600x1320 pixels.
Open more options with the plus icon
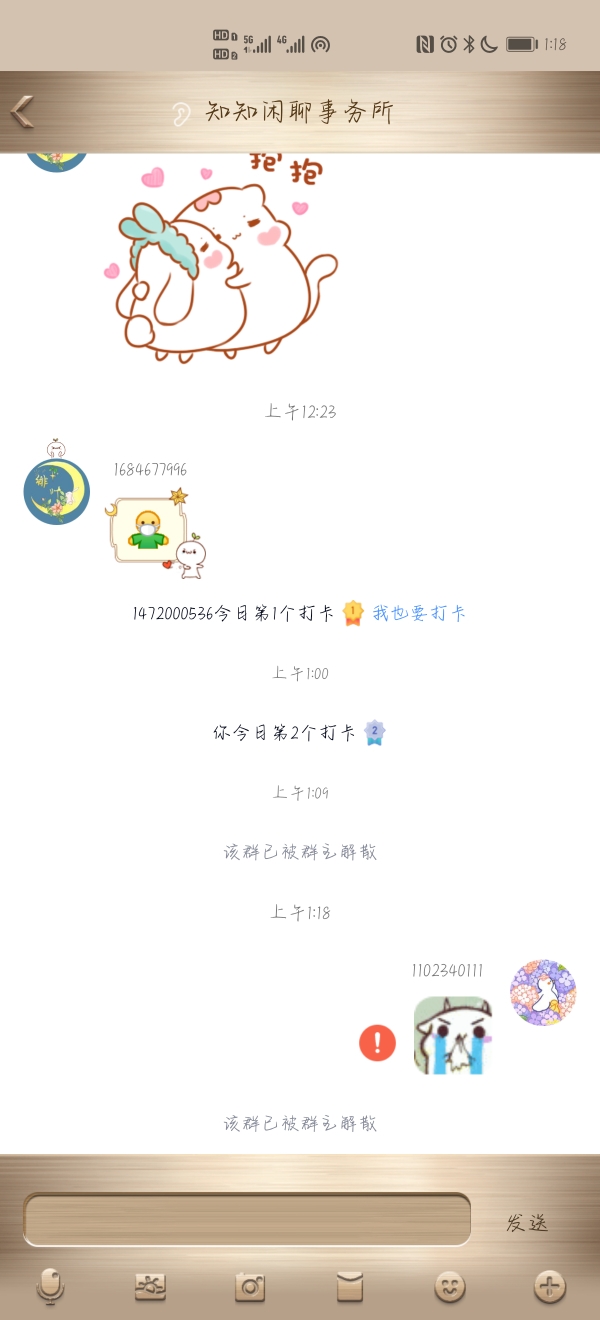550,1287
